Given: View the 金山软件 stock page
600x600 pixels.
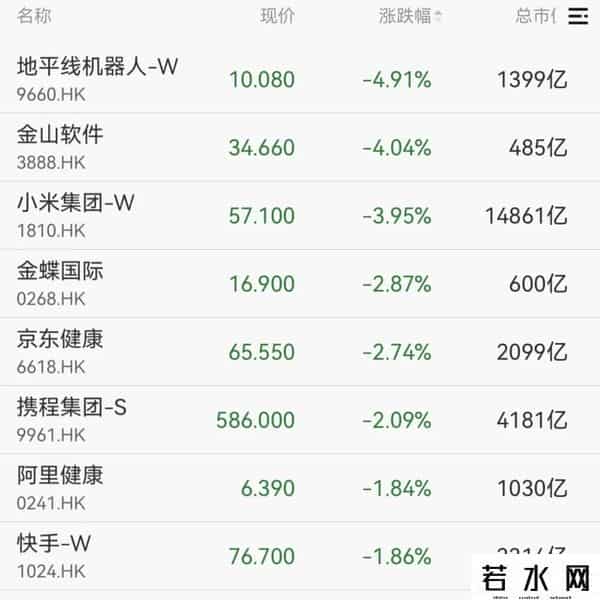Looking at the screenshot, I should (x=60, y=147).
